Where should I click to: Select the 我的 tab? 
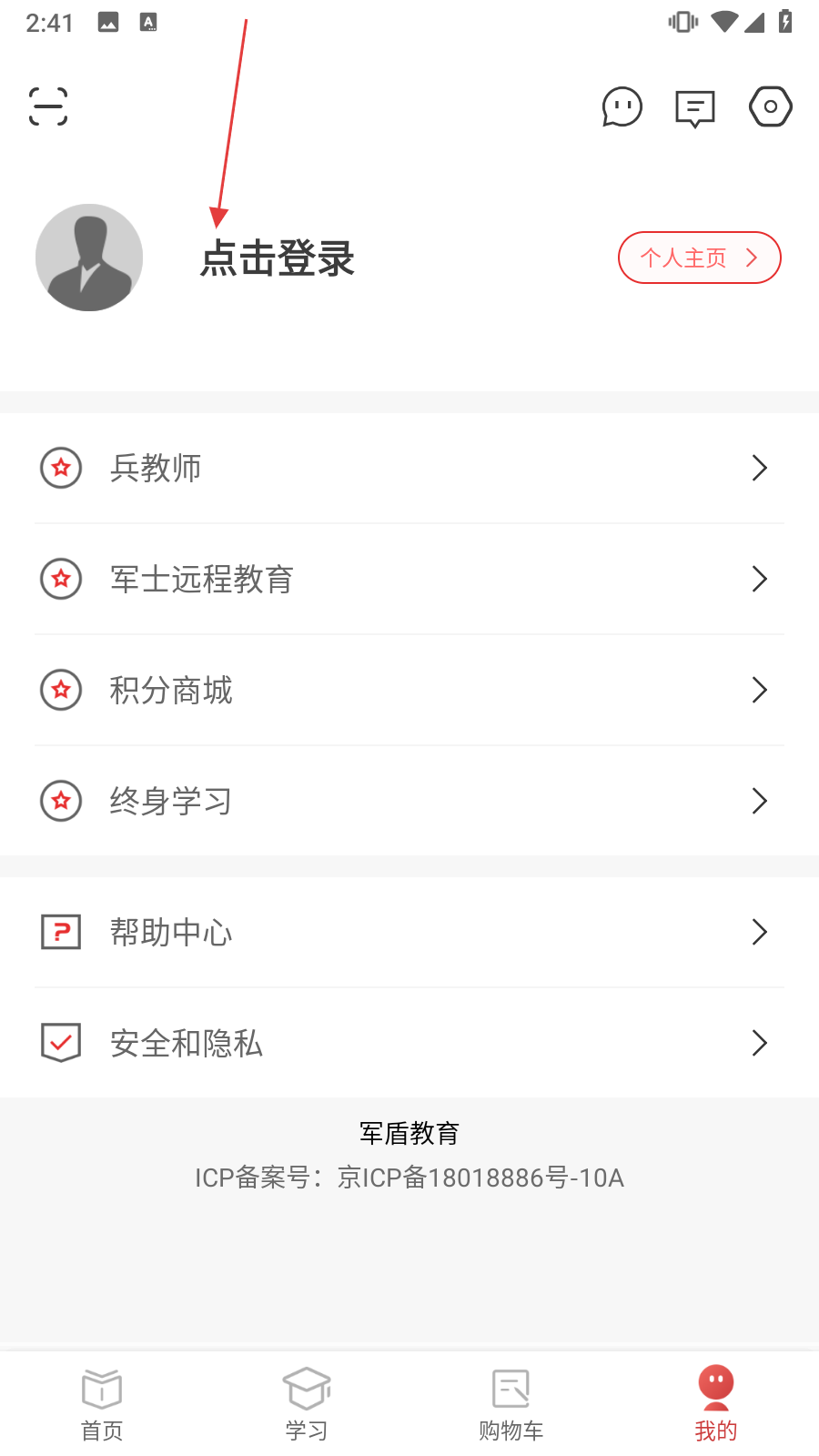tap(716, 1405)
